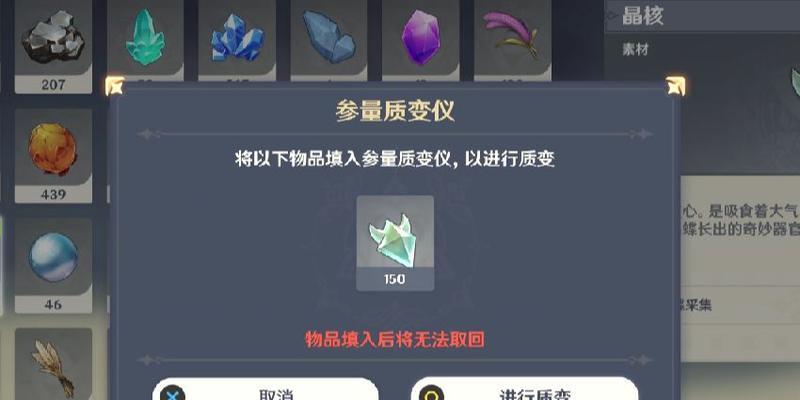Screen dimensions: 800x400
Task: Select the teal crystal shard item
Action: (145, 38)
